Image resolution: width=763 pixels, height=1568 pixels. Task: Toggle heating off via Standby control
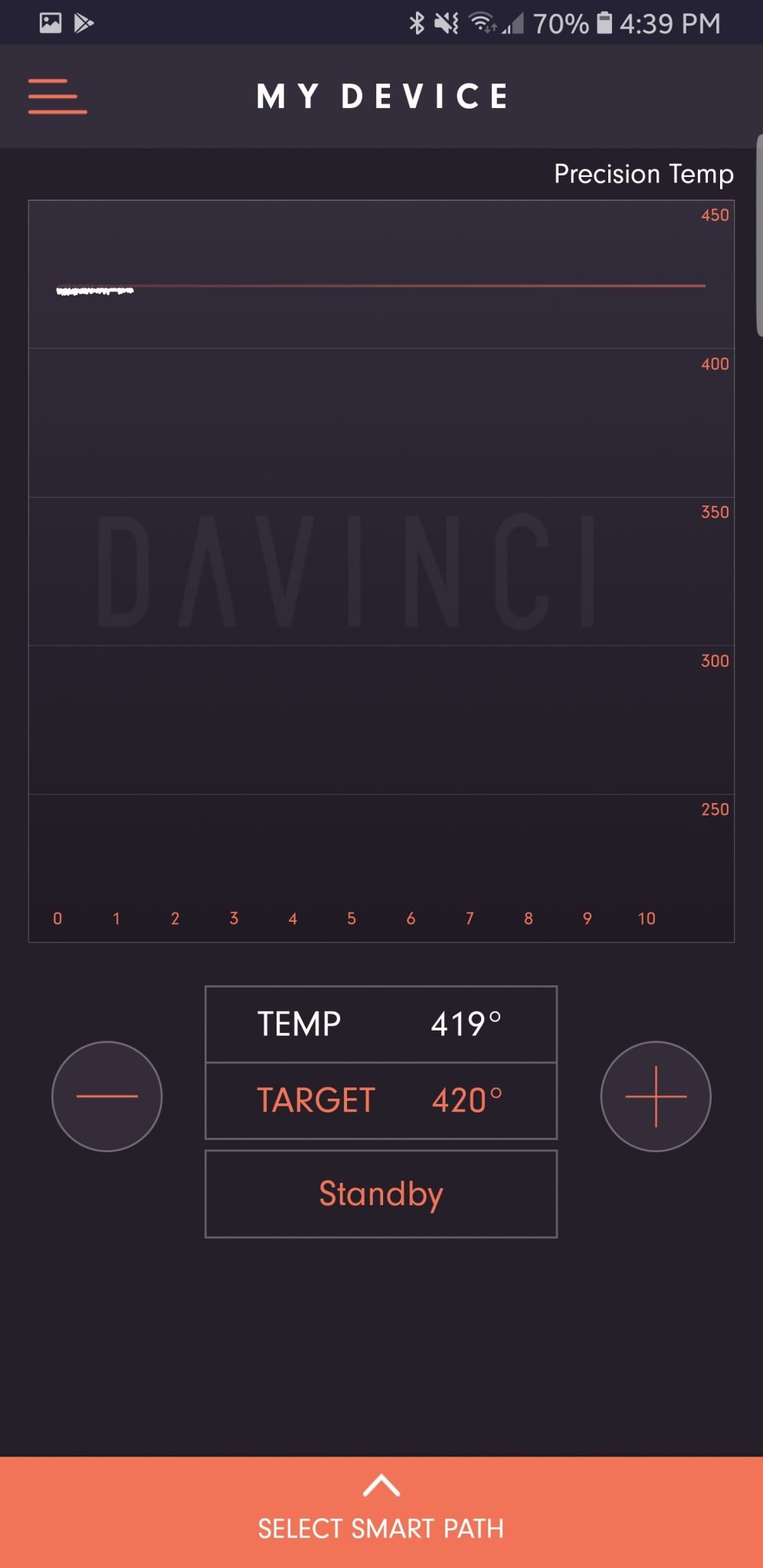click(x=381, y=1192)
